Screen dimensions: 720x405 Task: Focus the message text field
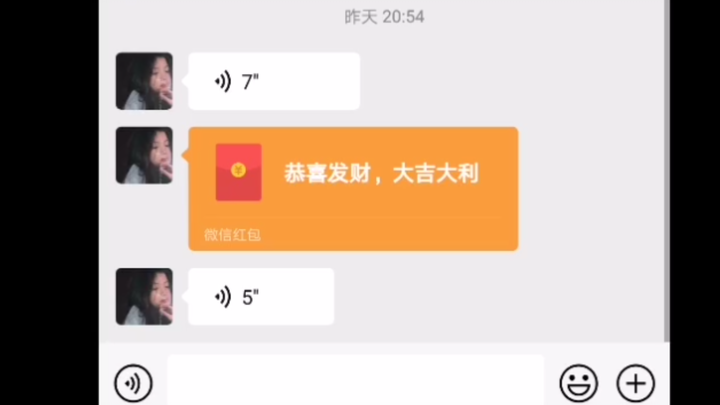(355, 382)
